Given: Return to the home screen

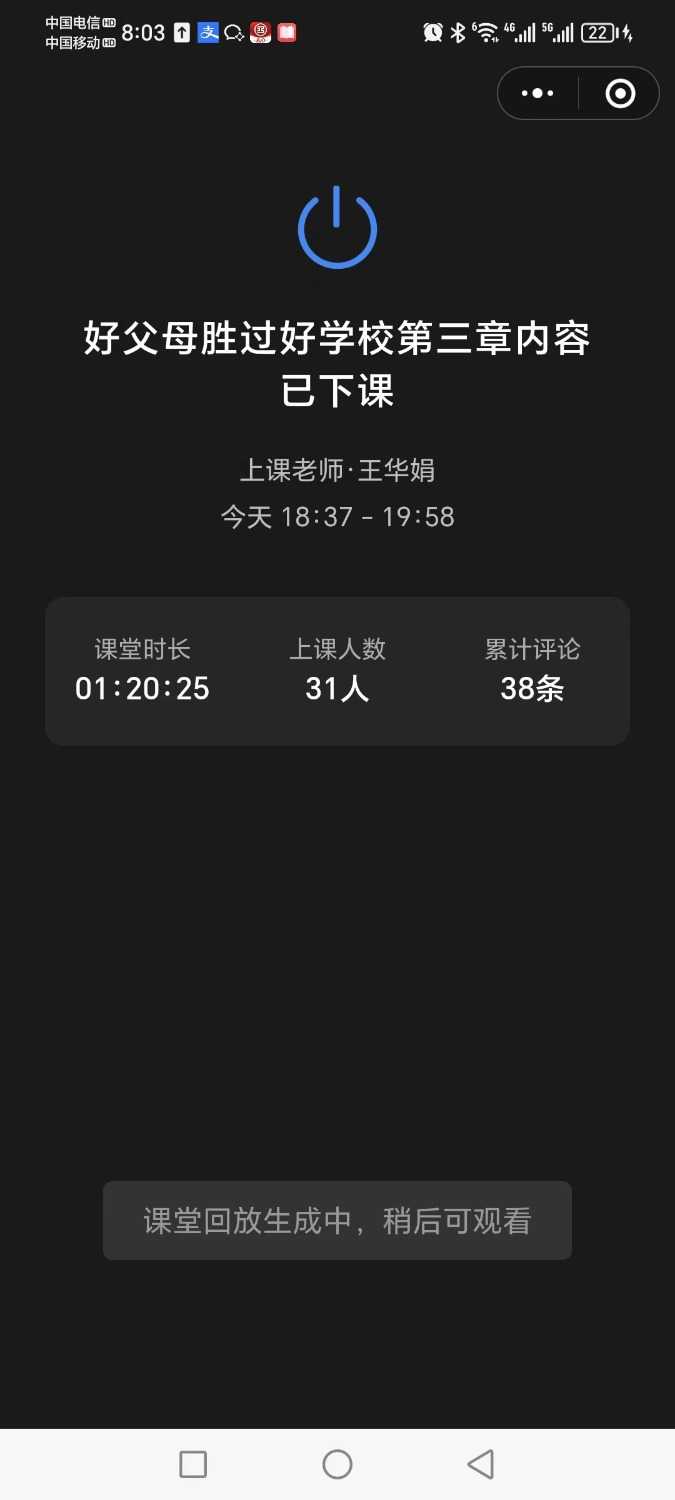Looking at the screenshot, I should [337, 1464].
